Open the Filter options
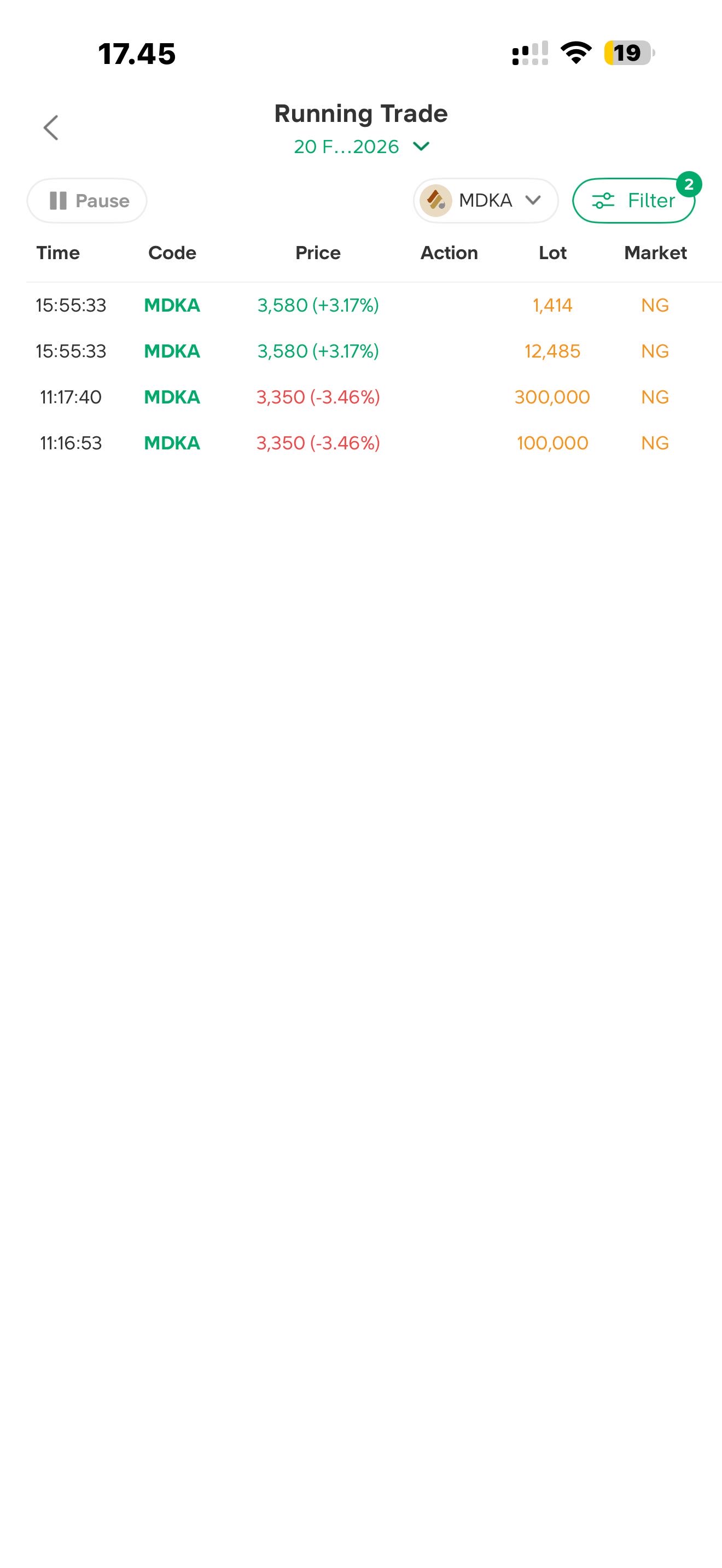This screenshot has height=1568, width=722. click(633, 201)
